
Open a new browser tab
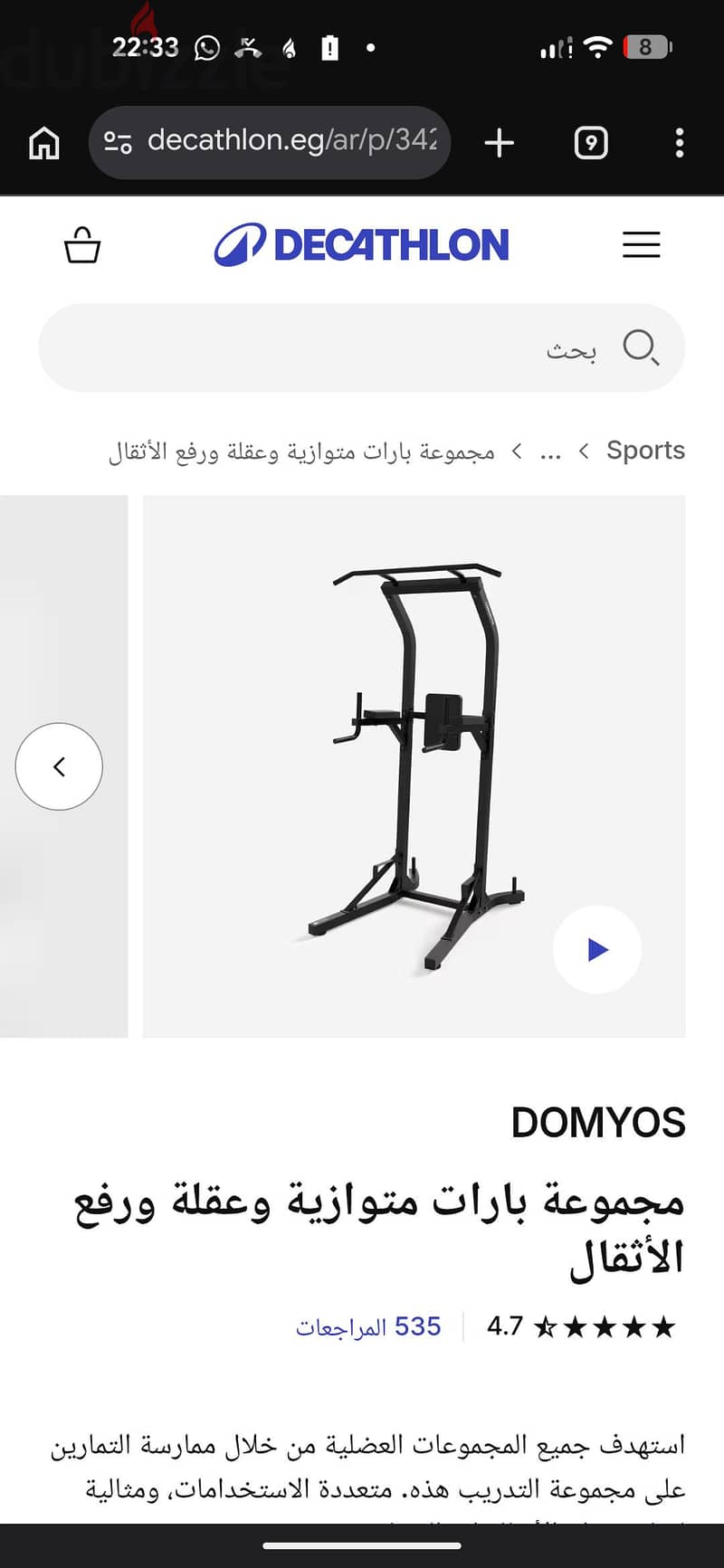tap(499, 143)
